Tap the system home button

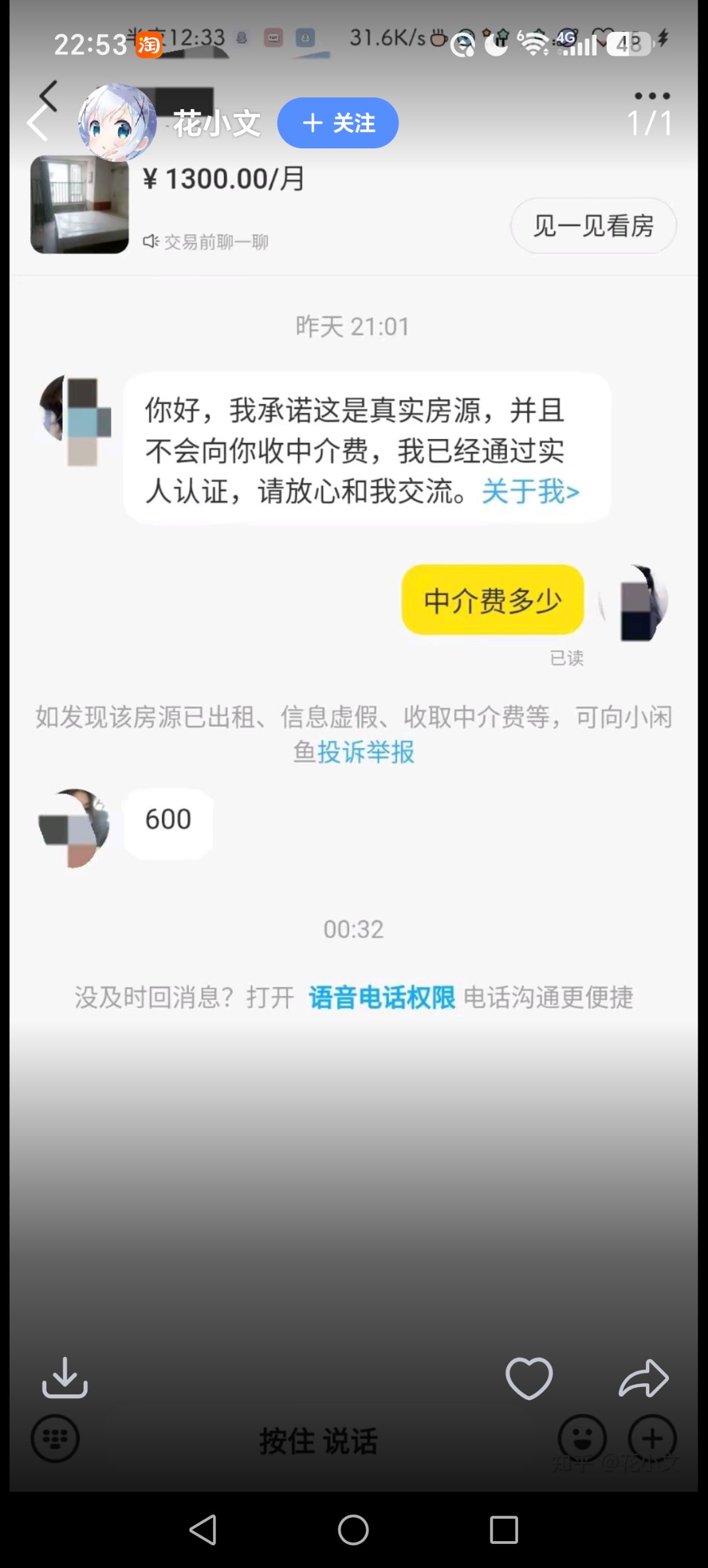(353, 1529)
